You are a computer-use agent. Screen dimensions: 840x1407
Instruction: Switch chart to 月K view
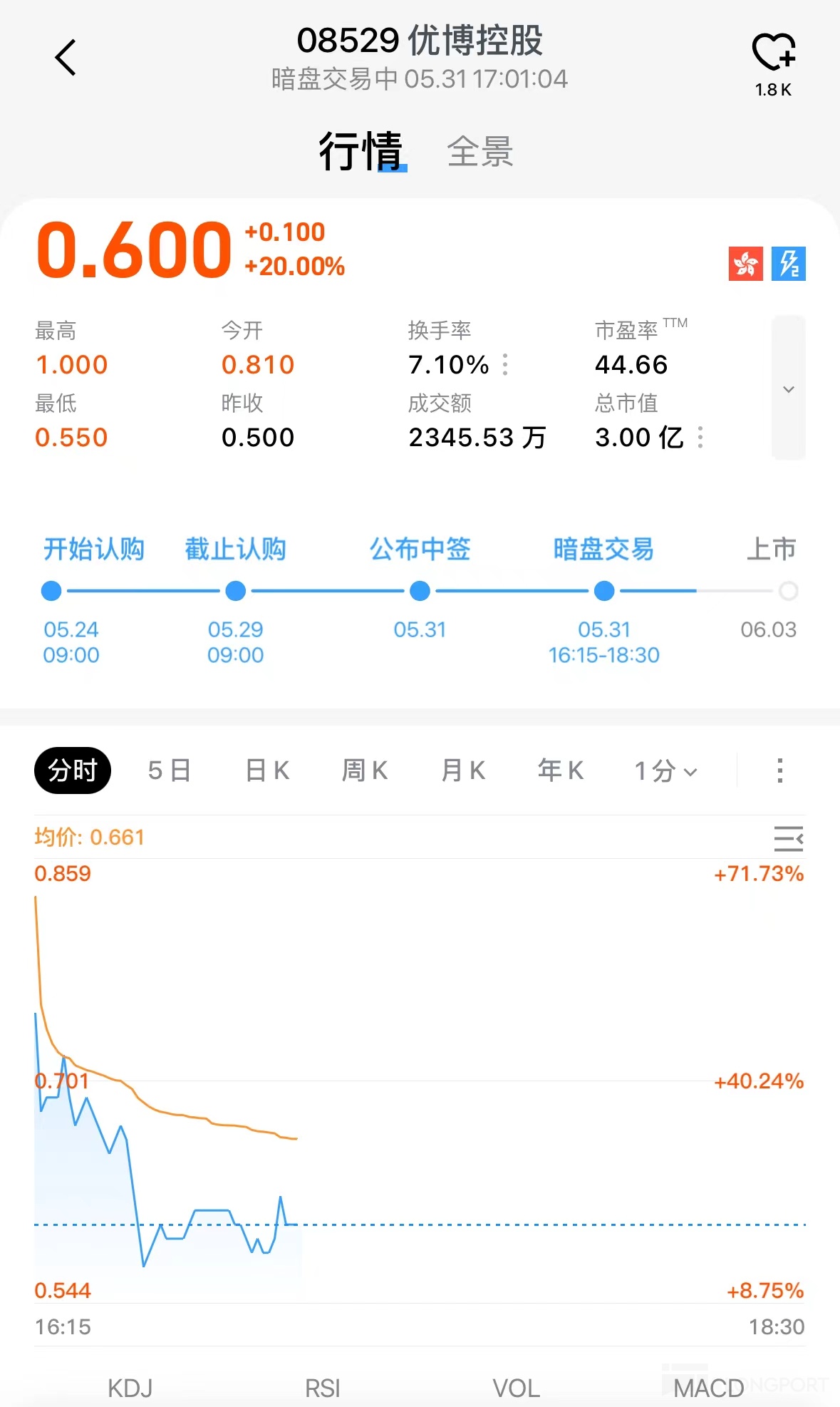[463, 770]
